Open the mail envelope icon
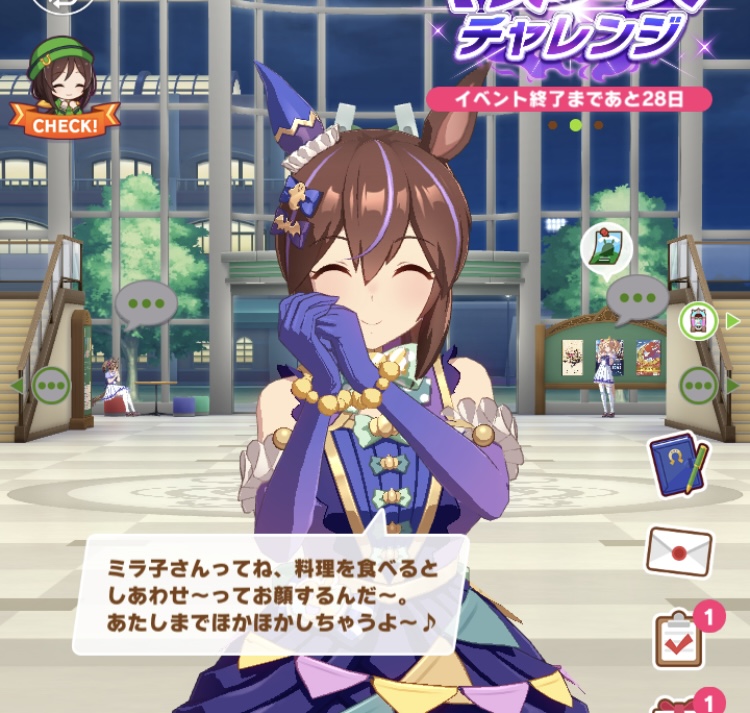 (679, 550)
